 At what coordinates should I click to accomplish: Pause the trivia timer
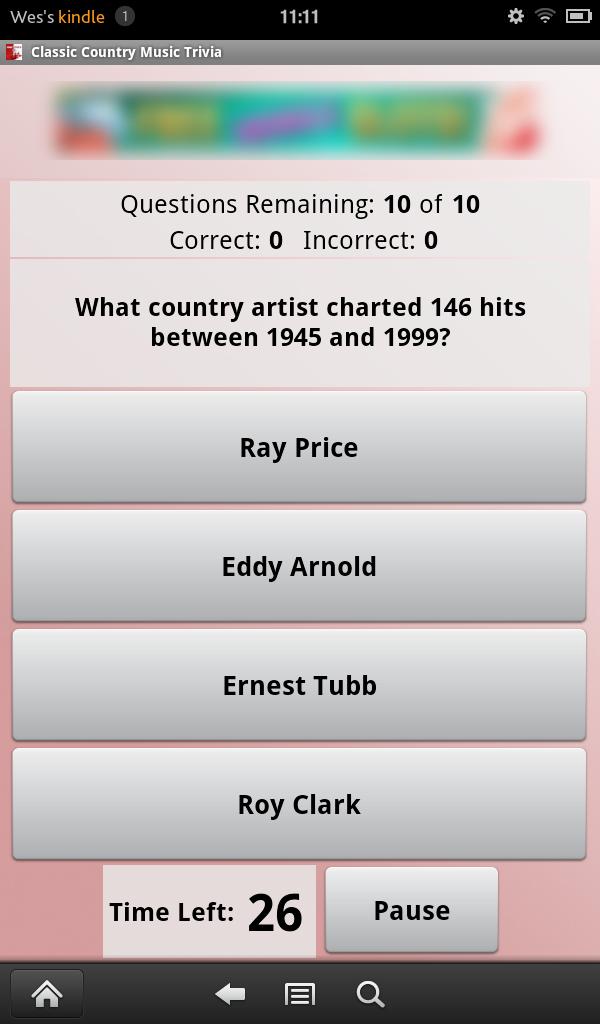411,910
